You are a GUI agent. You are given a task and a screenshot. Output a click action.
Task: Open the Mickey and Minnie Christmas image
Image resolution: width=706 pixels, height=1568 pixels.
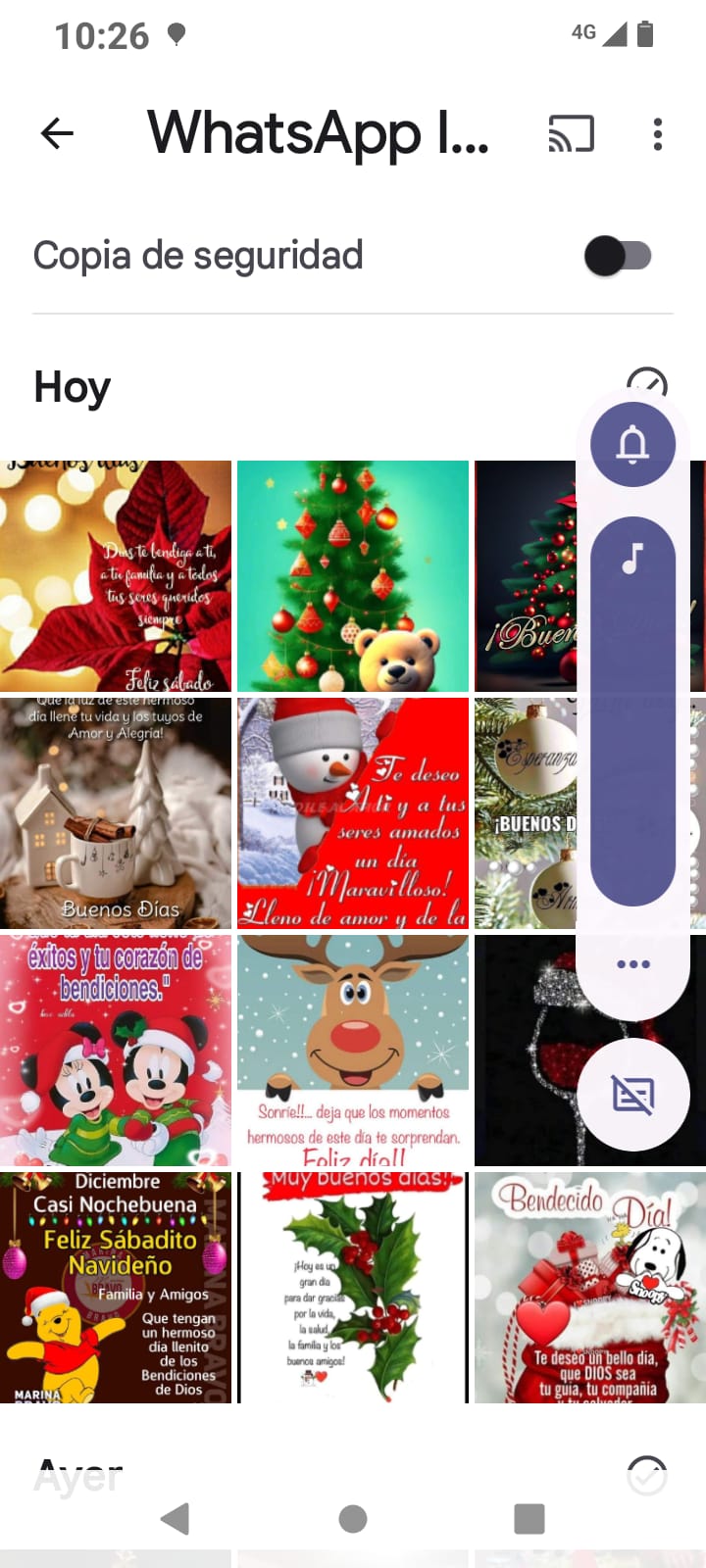[x=116, y=1051]
